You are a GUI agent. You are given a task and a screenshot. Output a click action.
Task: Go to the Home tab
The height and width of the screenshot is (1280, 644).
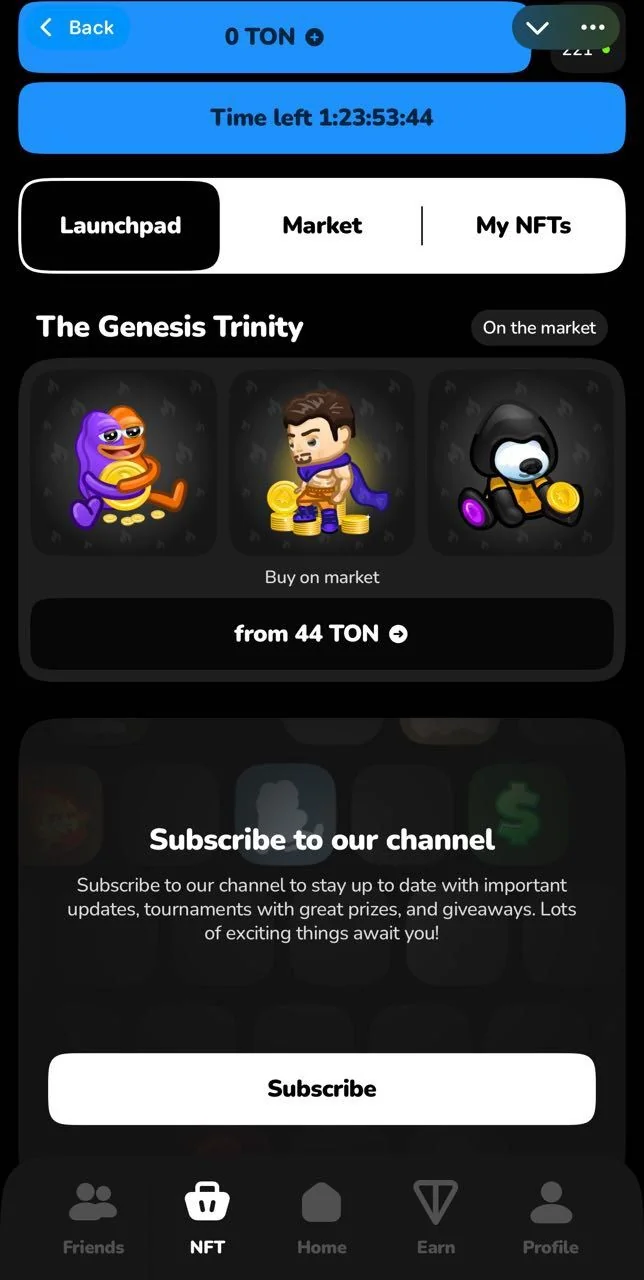point(322,1218)
